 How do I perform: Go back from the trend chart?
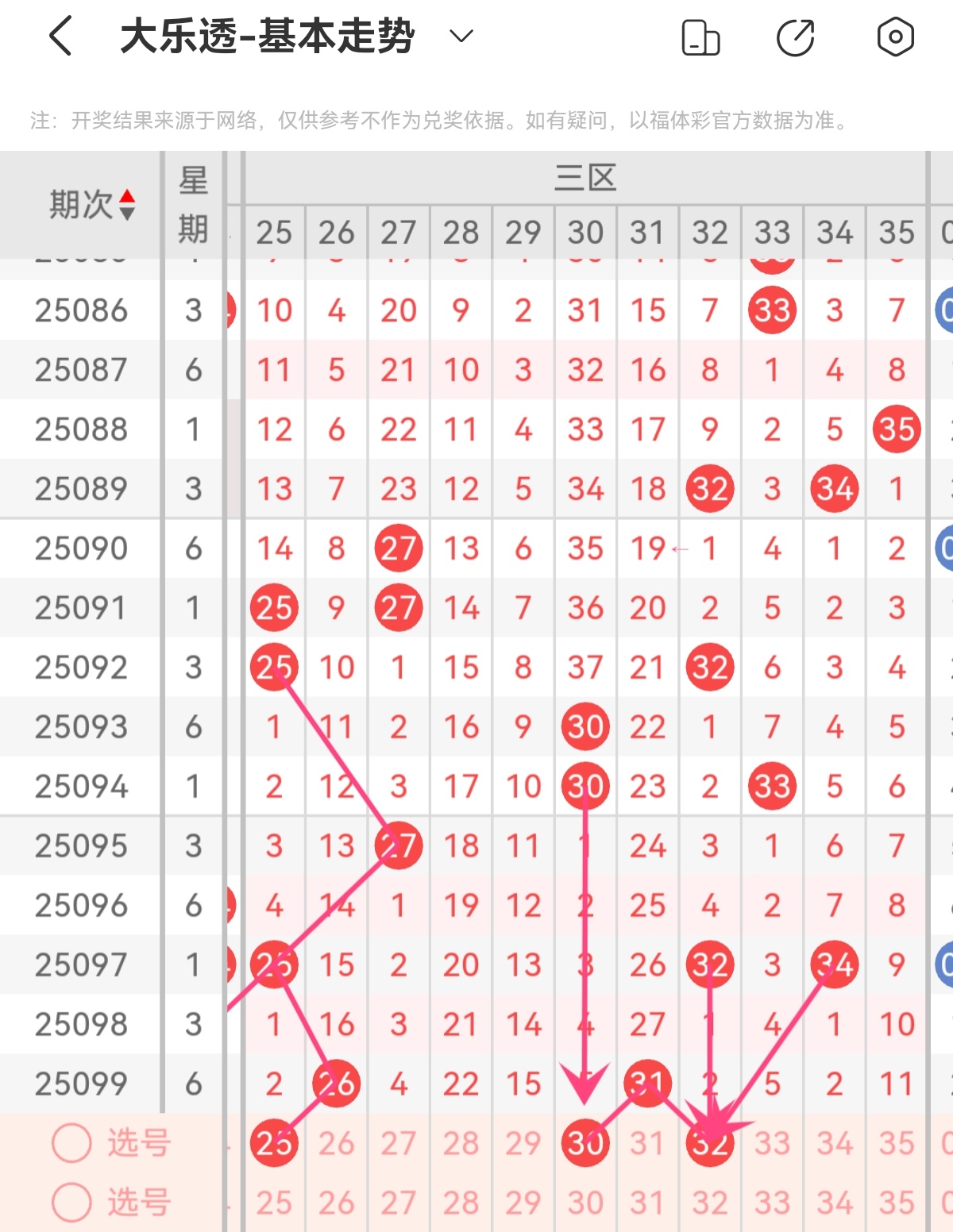coord(60,37)
